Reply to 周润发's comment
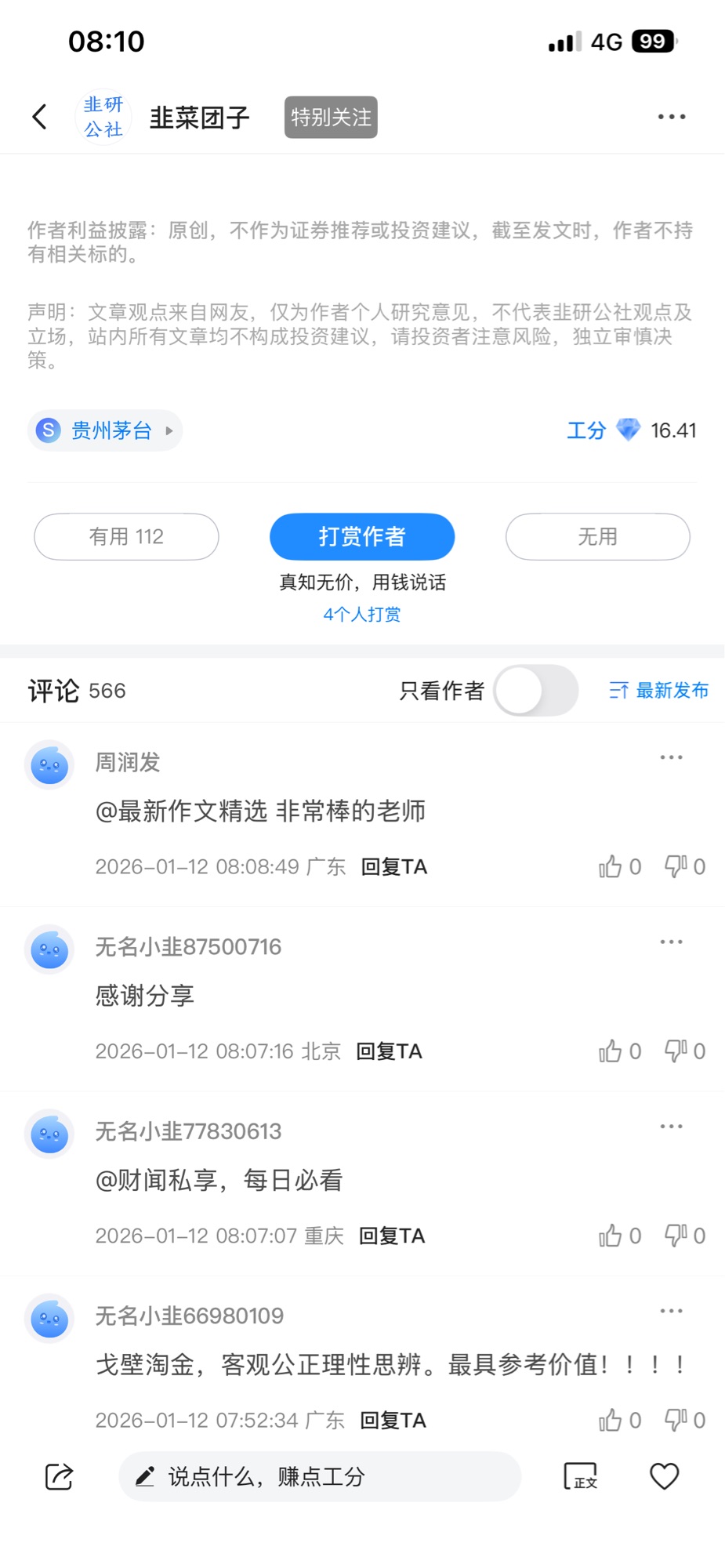 pyautogui.click(x=393, y=867)
